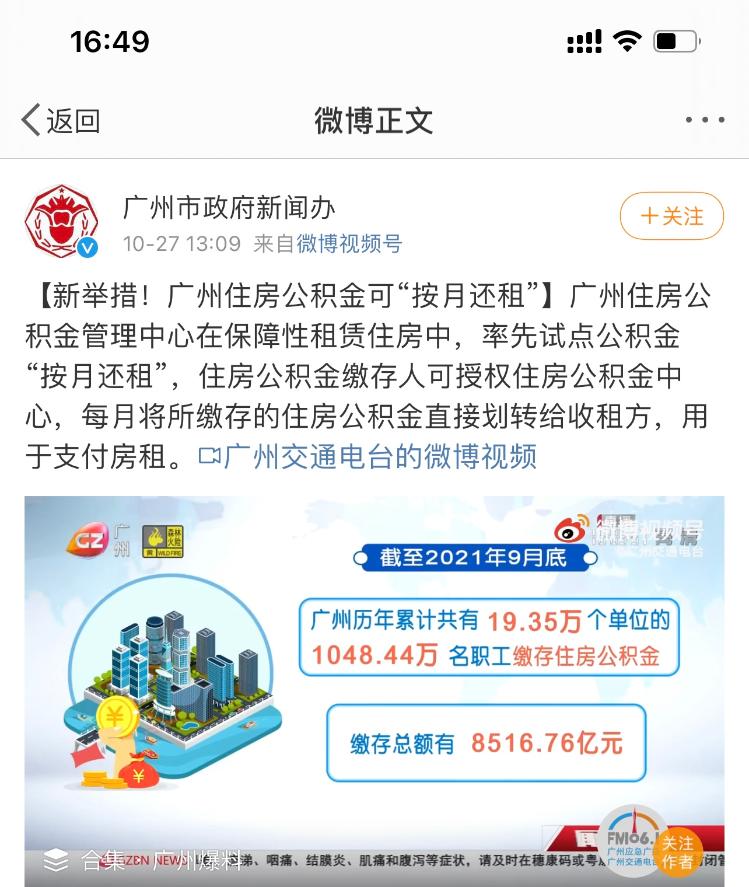This screenshot has height=887, width=749.
Task: Play the housing fund video
Action: tap(374, 680)
